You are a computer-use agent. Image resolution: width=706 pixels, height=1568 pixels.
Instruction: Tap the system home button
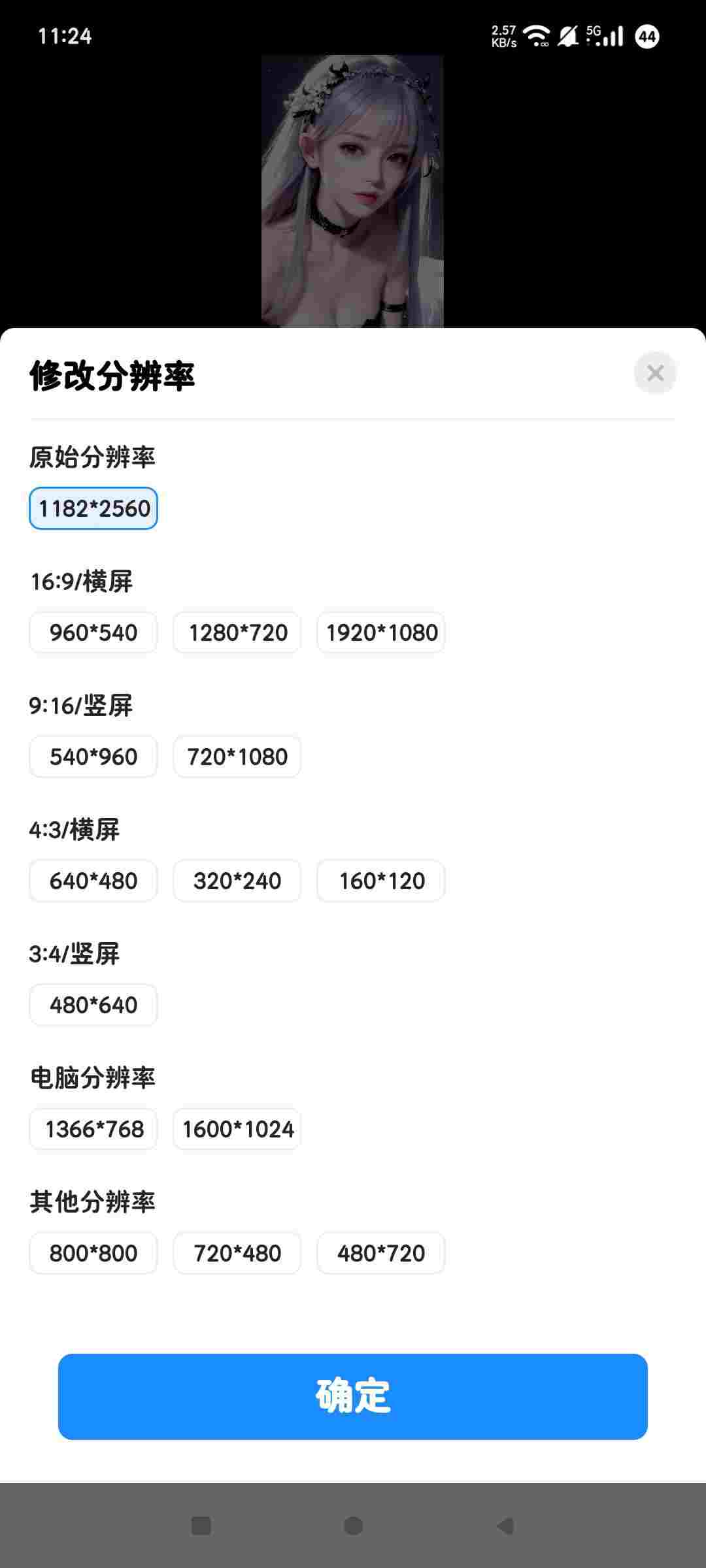(x=353, y=1526)
